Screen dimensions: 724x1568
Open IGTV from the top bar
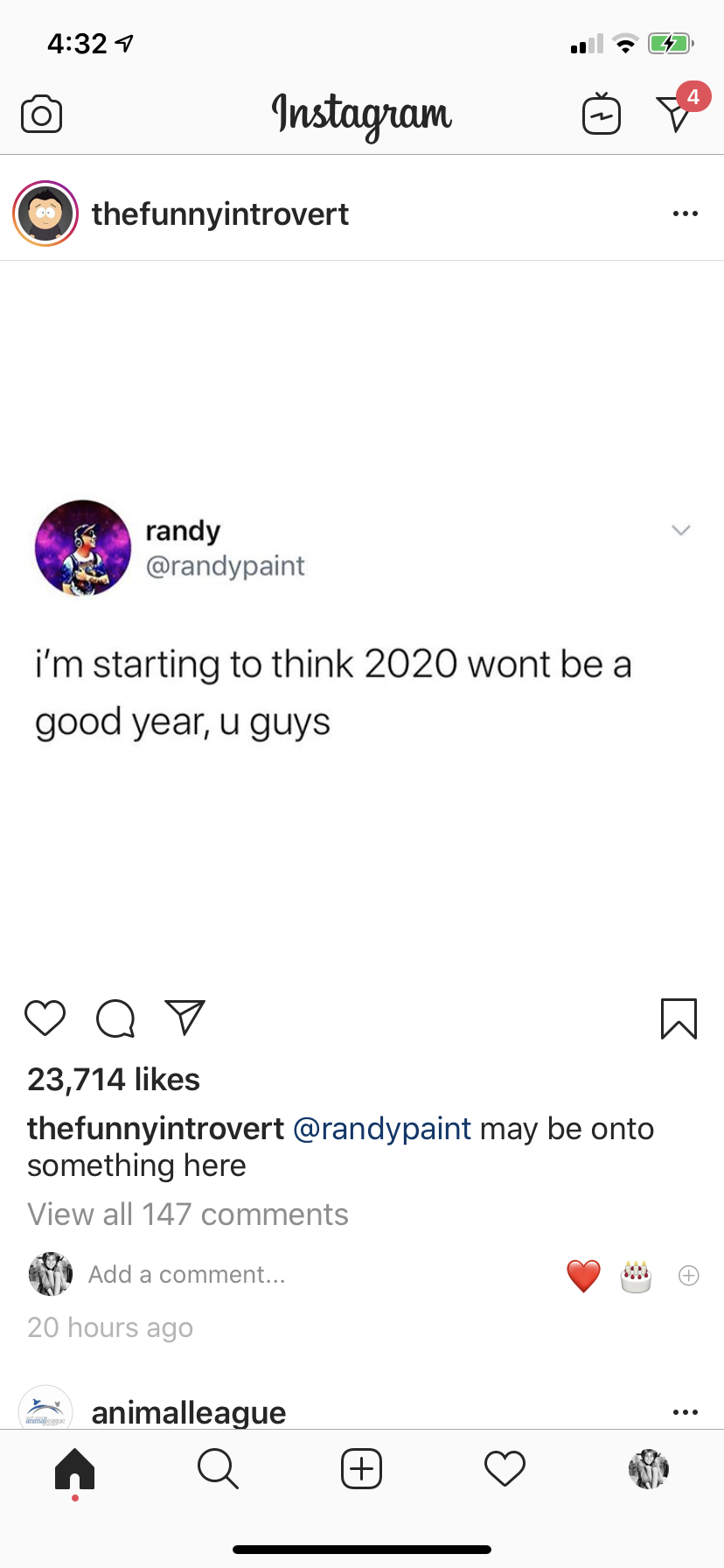pyautogui.click(x=602, y=114)
